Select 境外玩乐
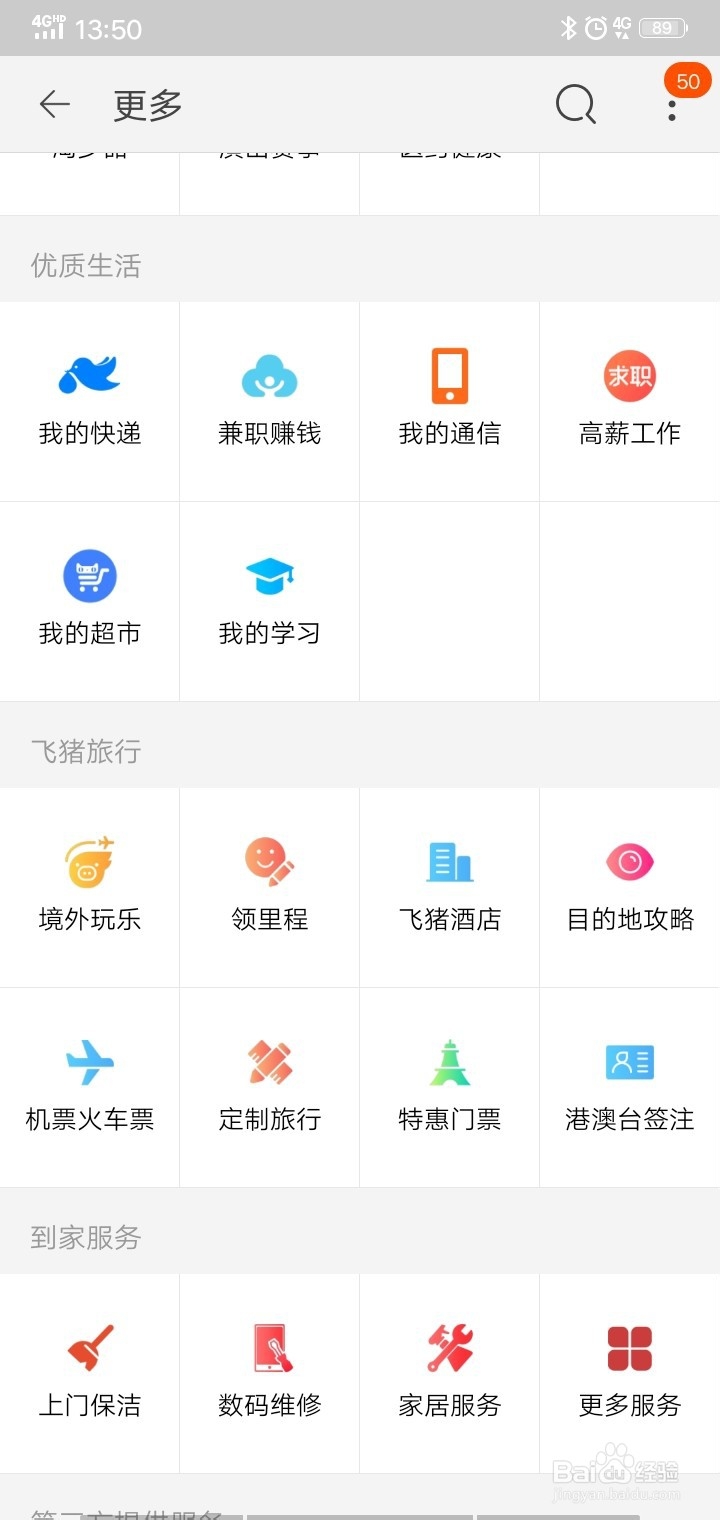This screenshot has height=1520, width=720. click(90, 887)
